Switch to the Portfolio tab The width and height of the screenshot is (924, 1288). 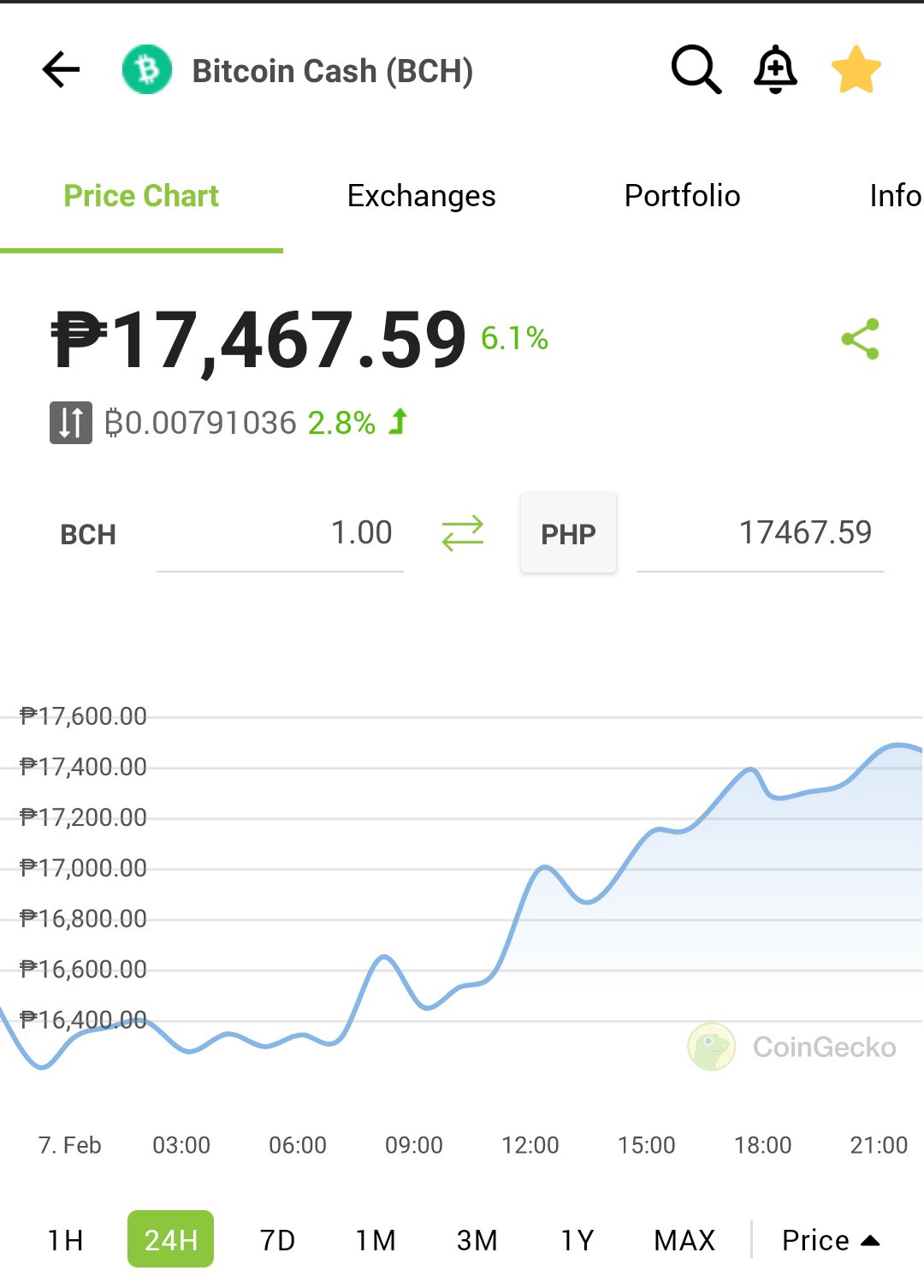coord(682,196)
